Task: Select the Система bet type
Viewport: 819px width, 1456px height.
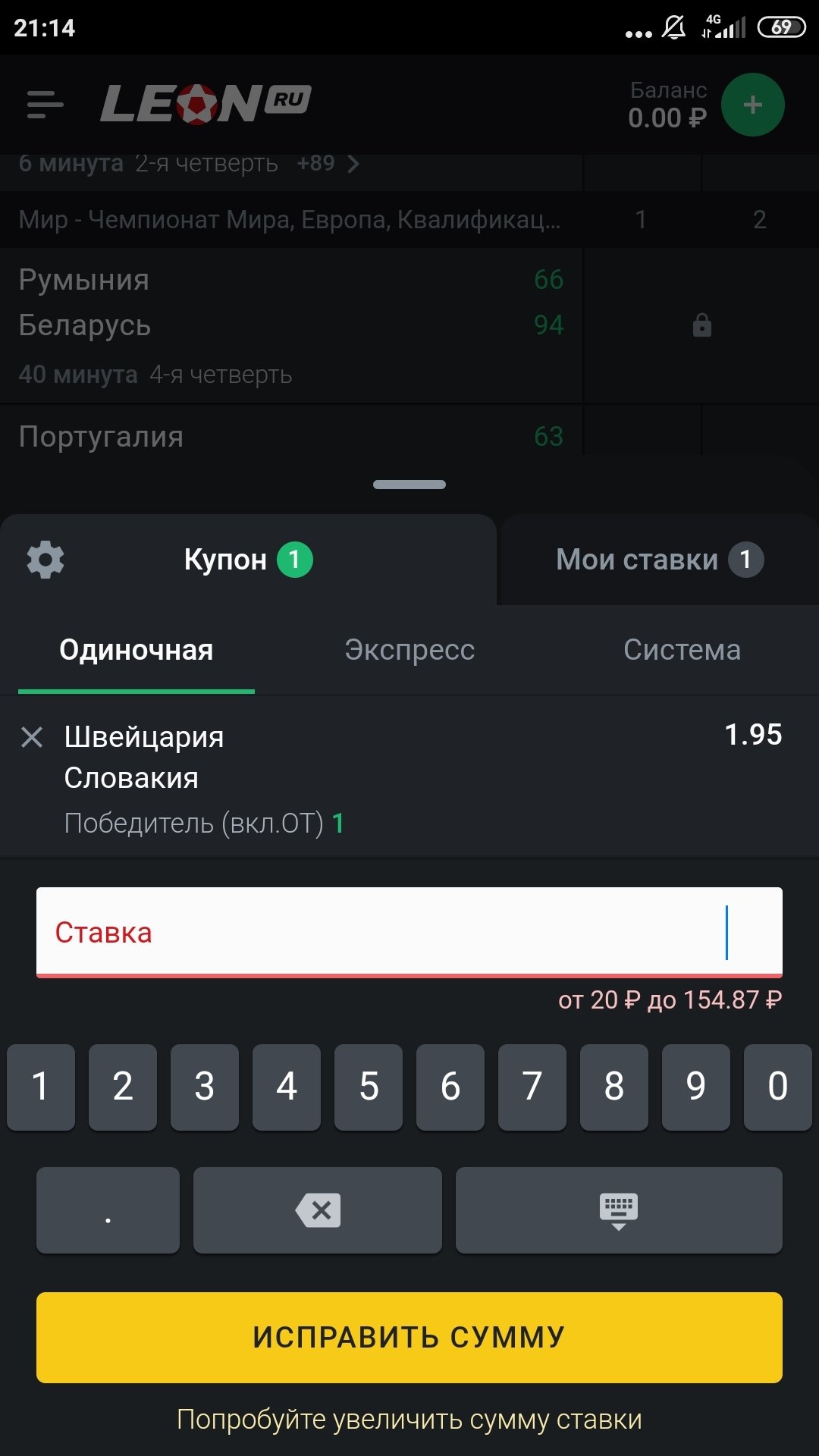Action: tap(681, 650)
